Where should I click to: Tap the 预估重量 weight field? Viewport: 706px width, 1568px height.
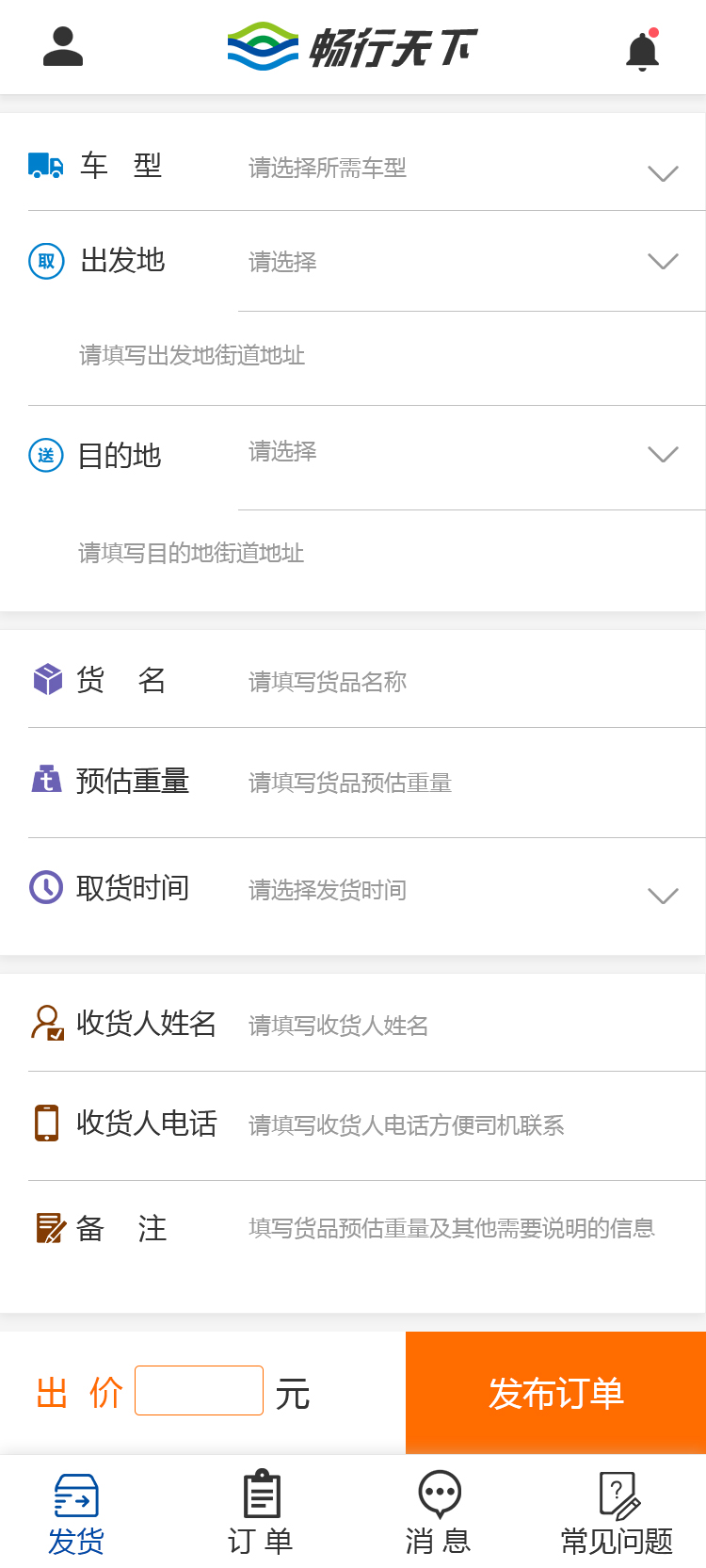click(461, 783)
